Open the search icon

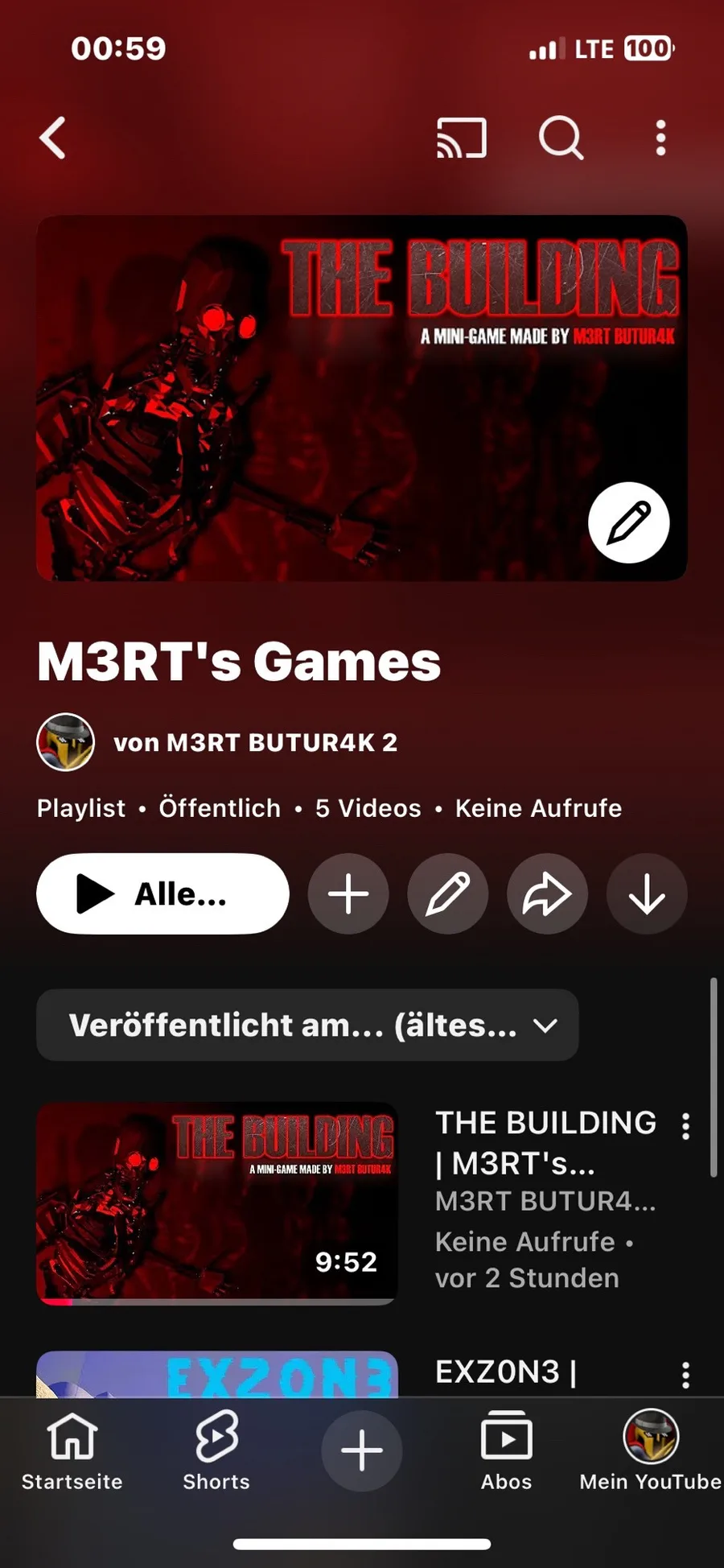click(x=561, y=138)
